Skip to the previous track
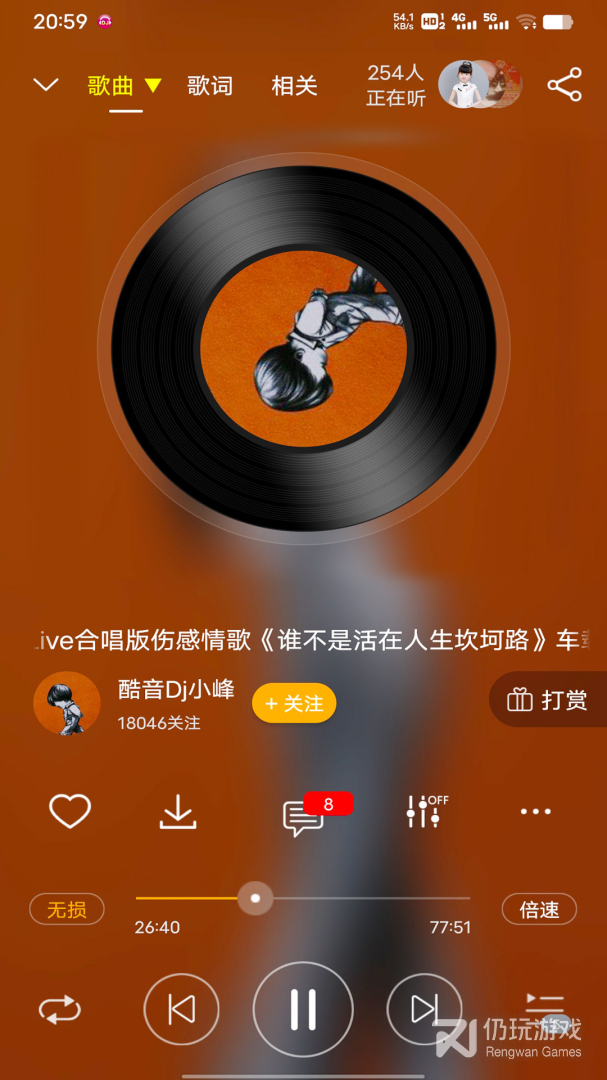 (181, 1010)
